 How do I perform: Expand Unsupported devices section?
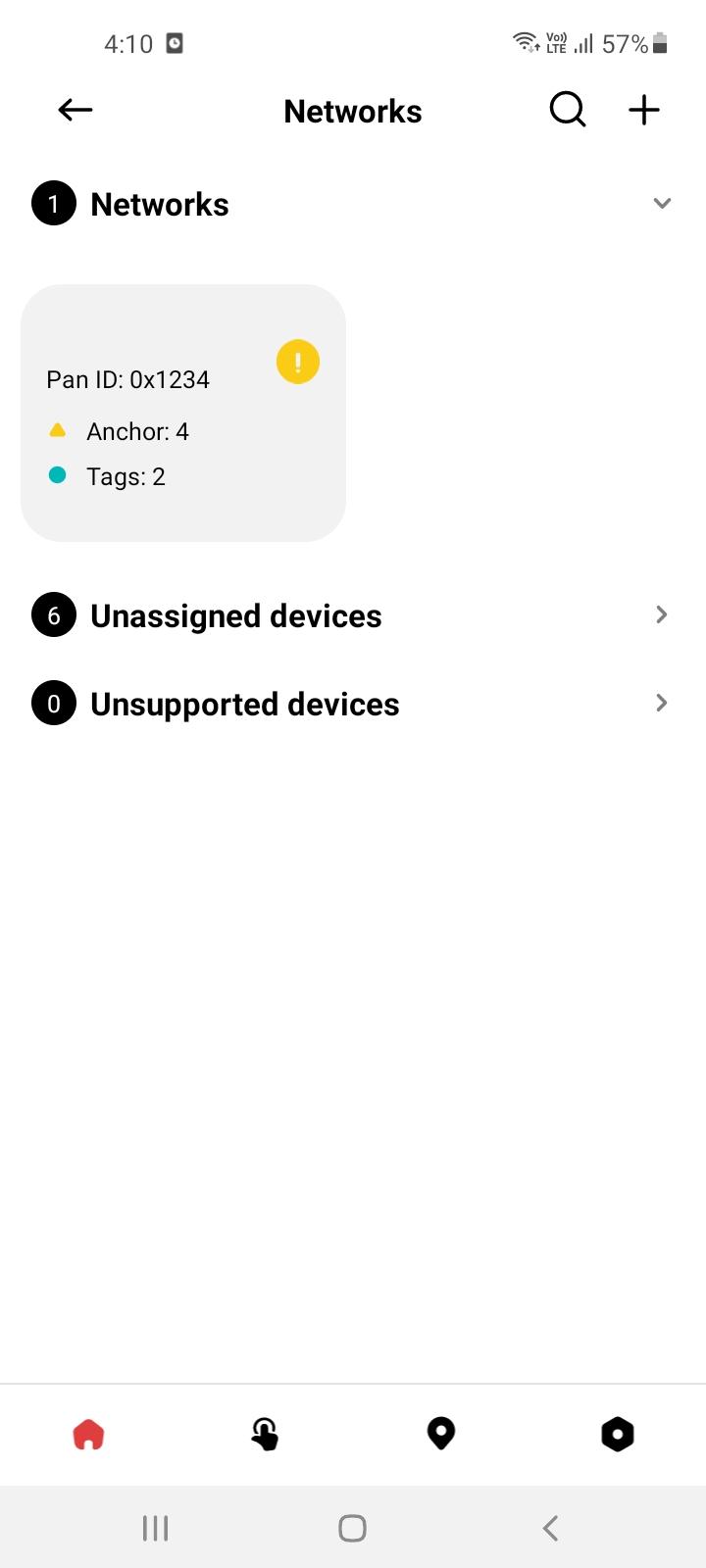[353, 704]
